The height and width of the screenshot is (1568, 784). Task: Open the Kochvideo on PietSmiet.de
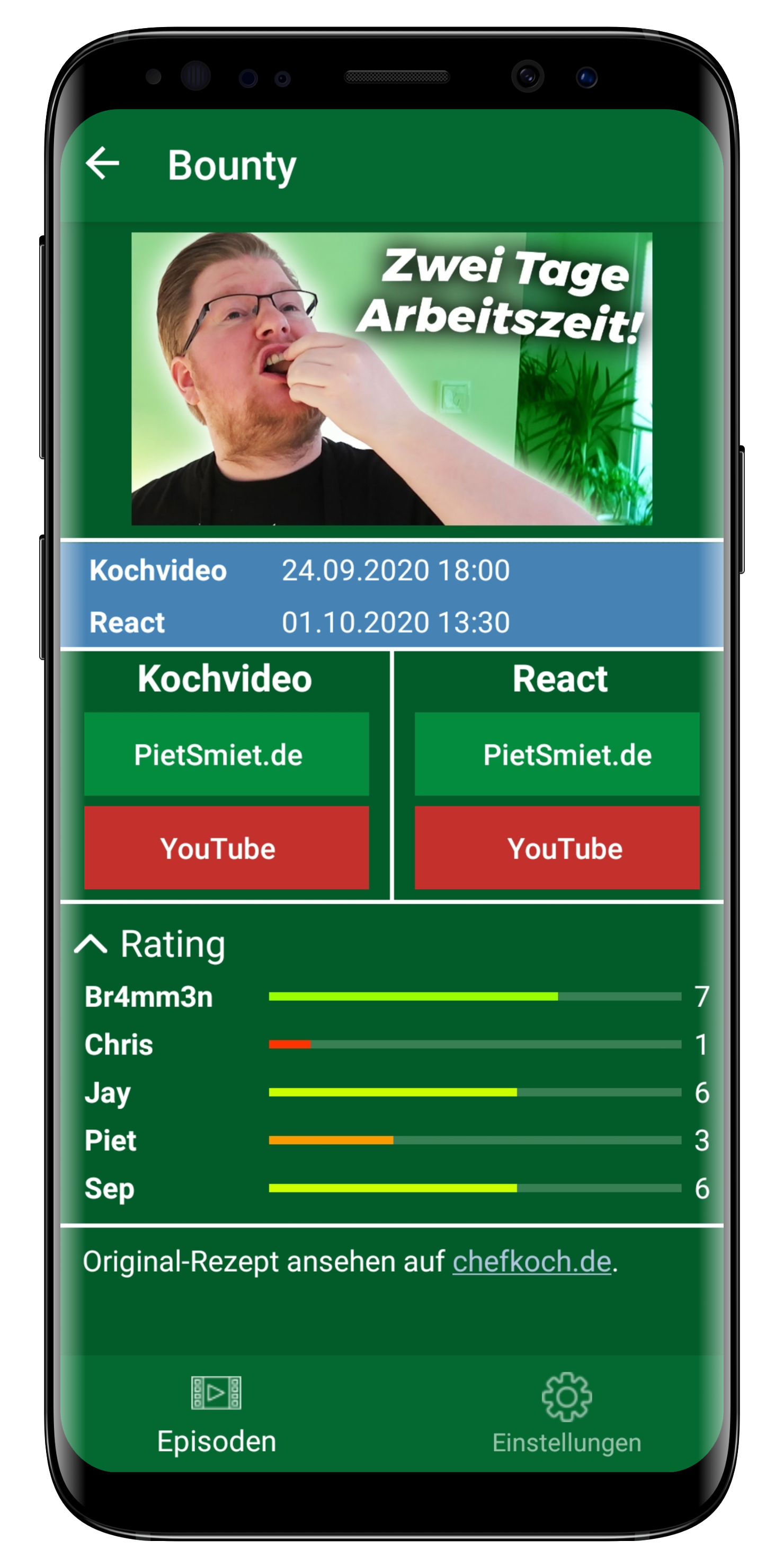pyautogui.click(x=228, y=755)
